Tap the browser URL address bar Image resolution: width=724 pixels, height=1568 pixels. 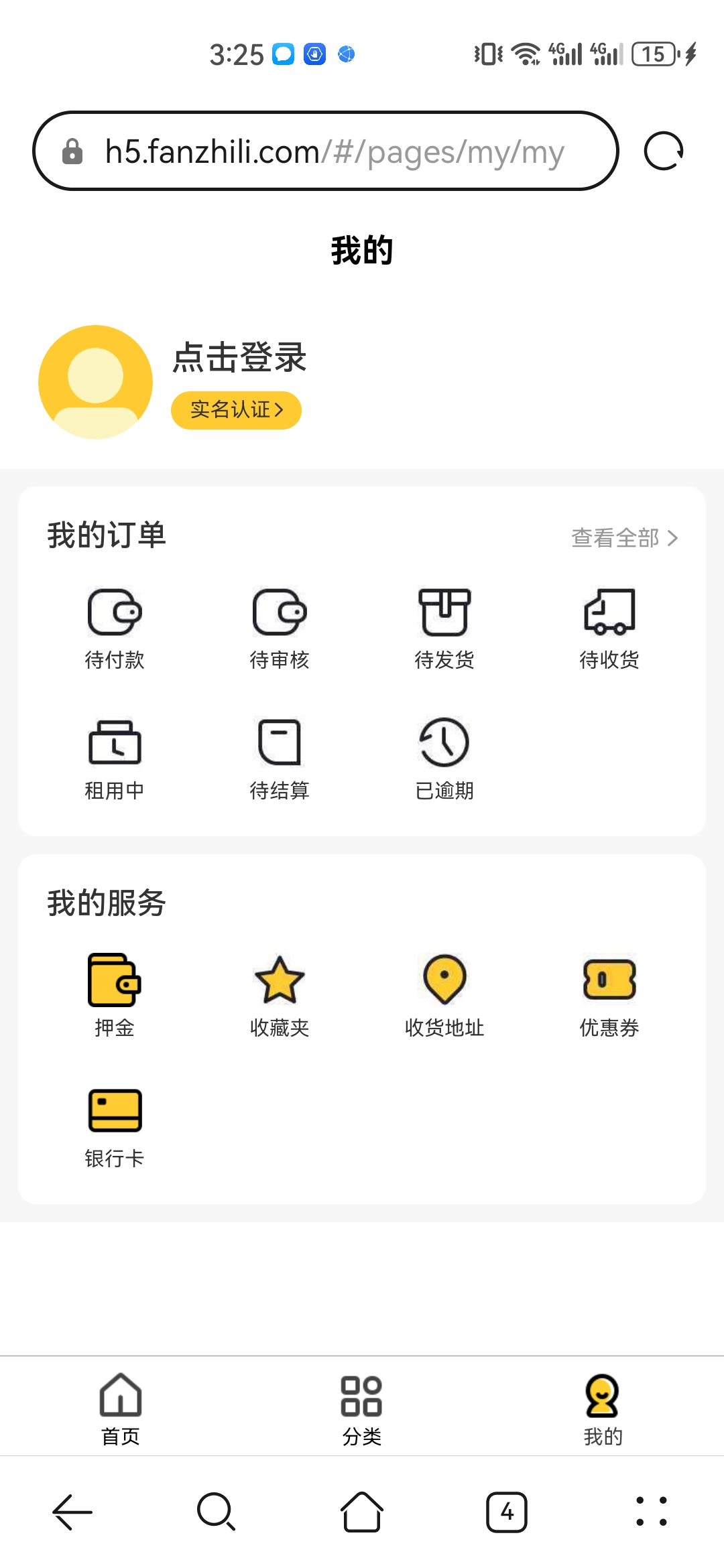tap(325, 151)
